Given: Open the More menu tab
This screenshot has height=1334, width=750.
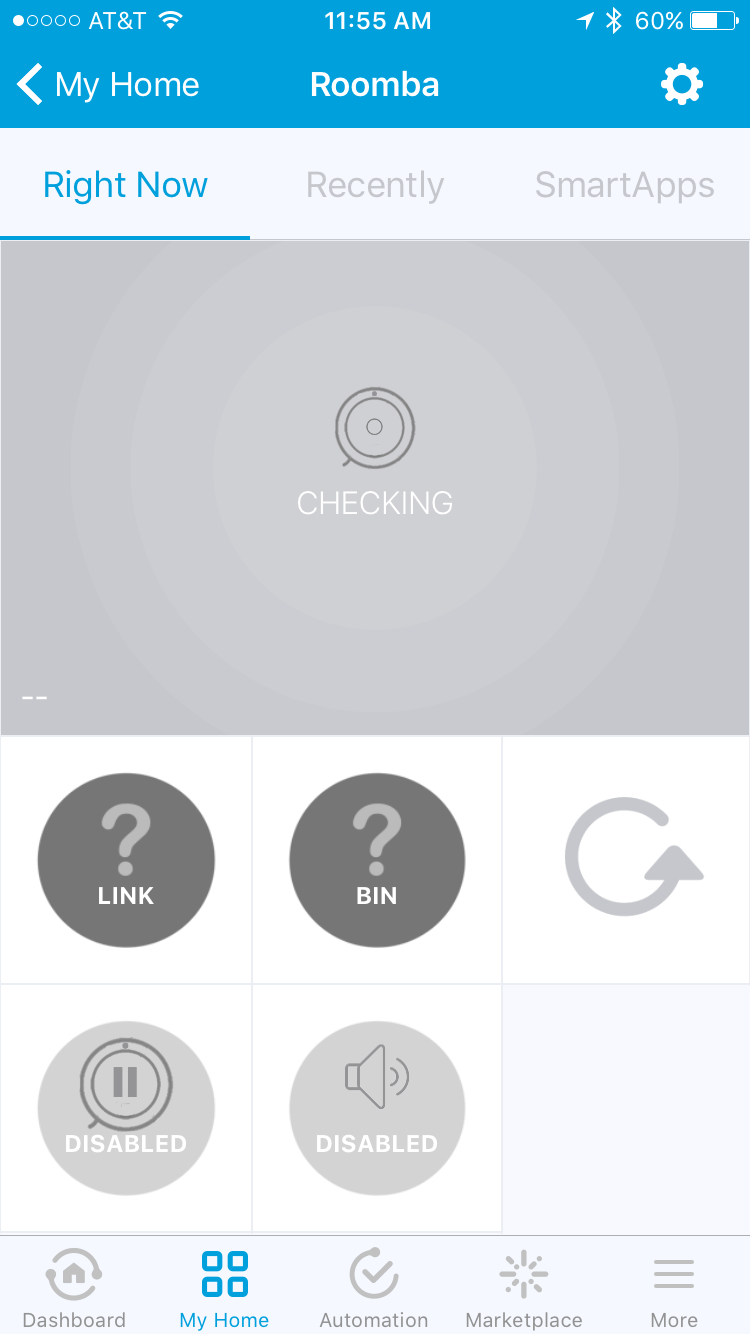Looking at the screenshot, I should [674, 1289].
